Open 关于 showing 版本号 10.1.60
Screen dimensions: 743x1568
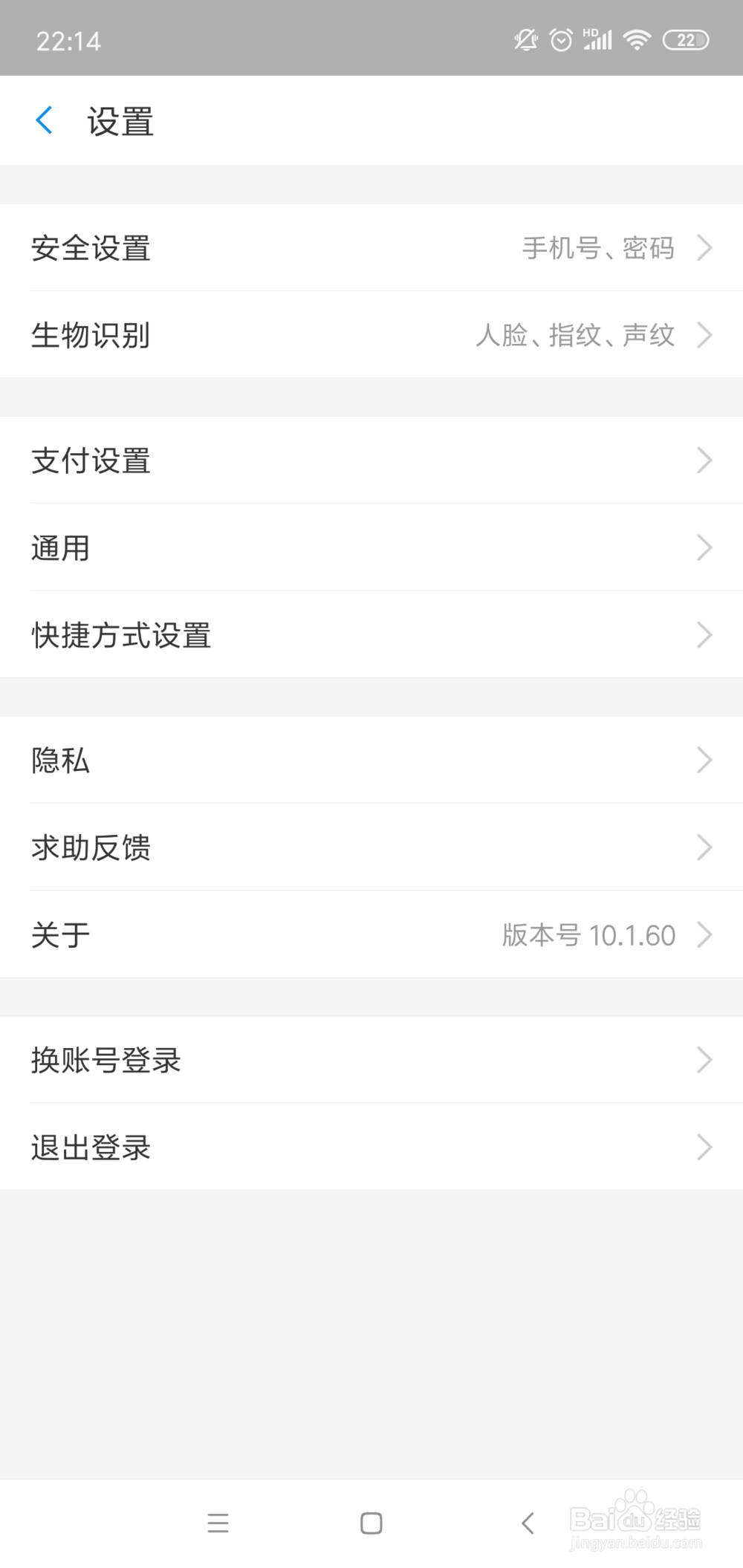pos(371,935)
